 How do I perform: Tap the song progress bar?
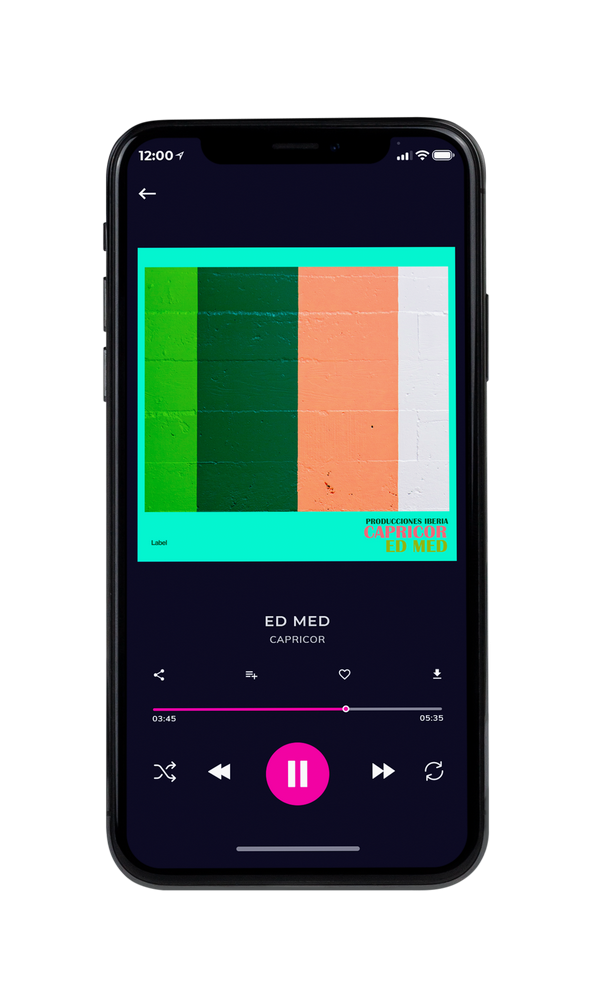point(297,709)
